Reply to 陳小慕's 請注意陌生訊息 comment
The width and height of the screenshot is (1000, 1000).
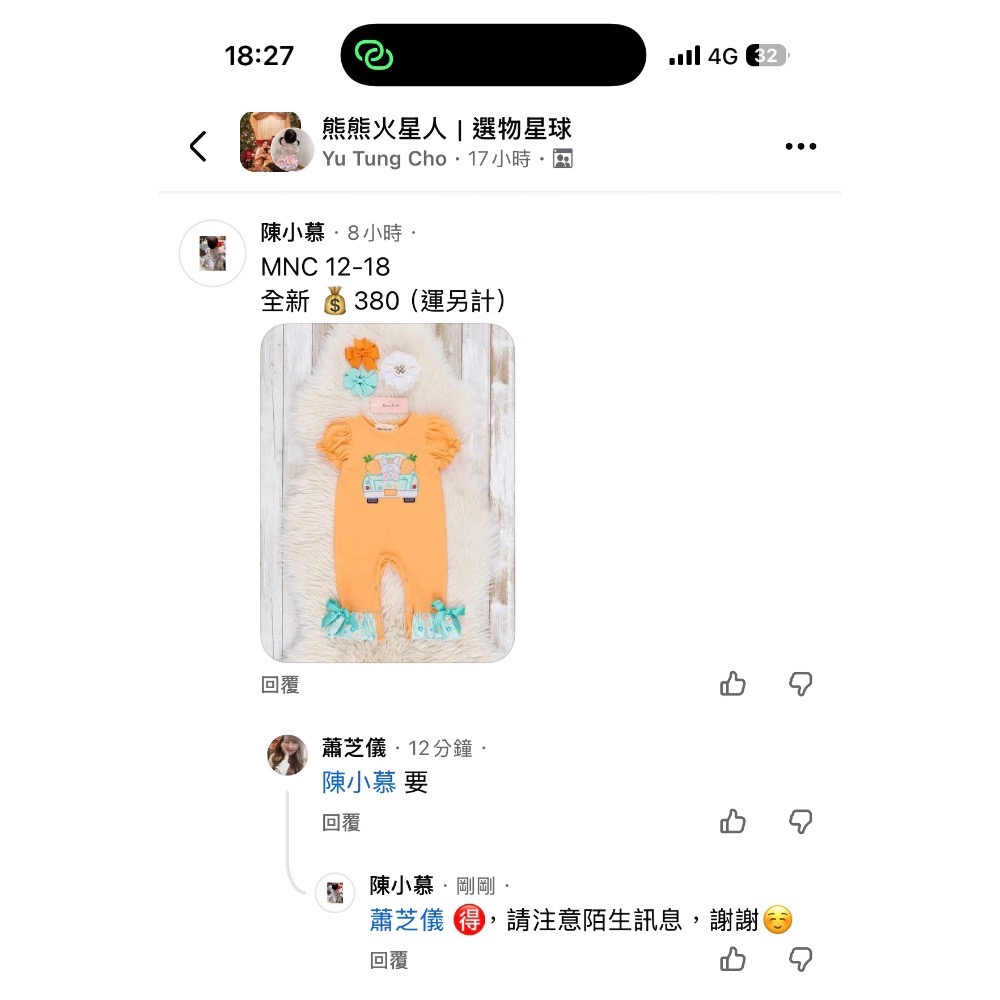point(389,960)
